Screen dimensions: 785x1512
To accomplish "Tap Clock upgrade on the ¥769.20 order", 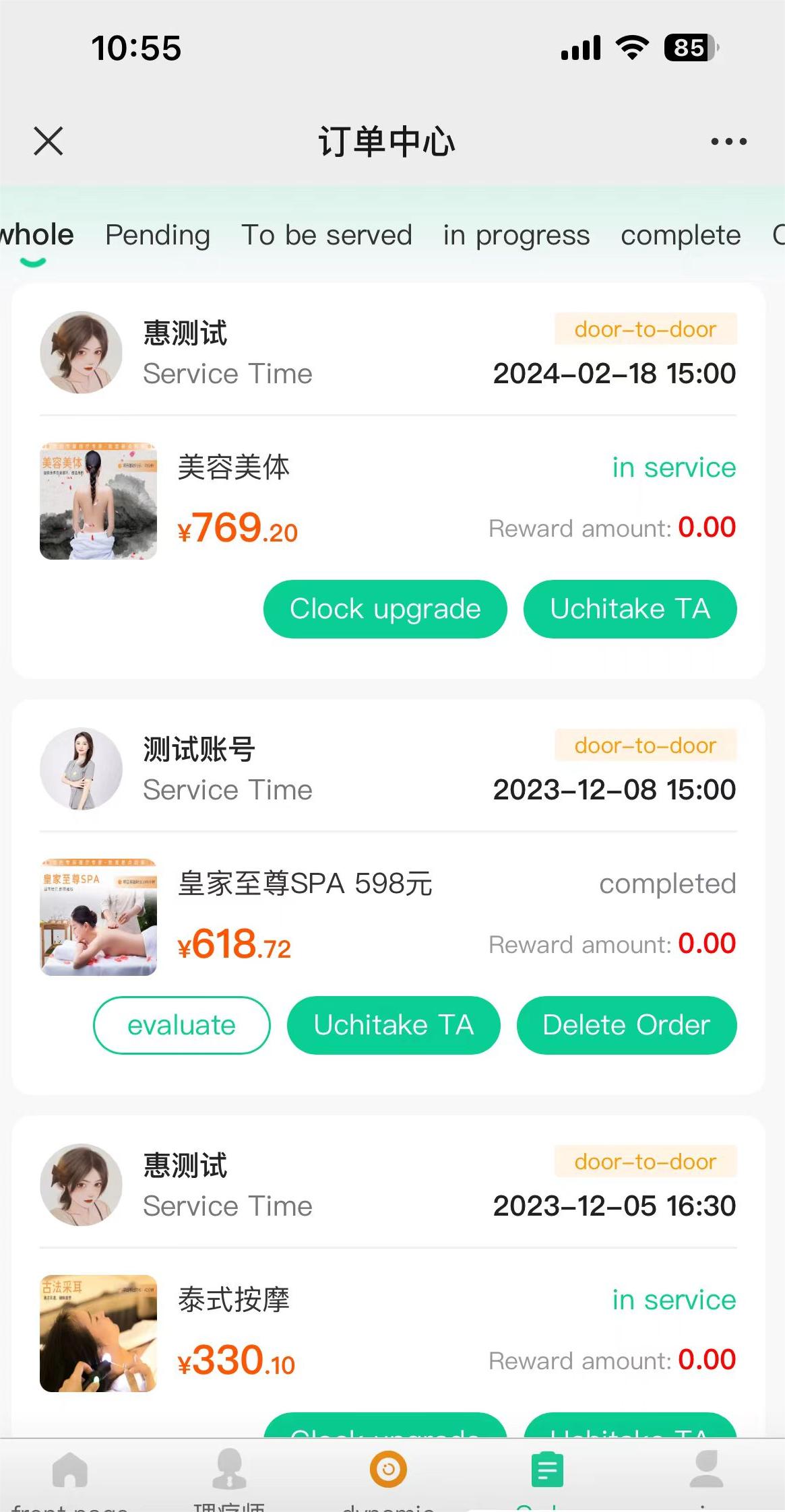I will point(385,609).
